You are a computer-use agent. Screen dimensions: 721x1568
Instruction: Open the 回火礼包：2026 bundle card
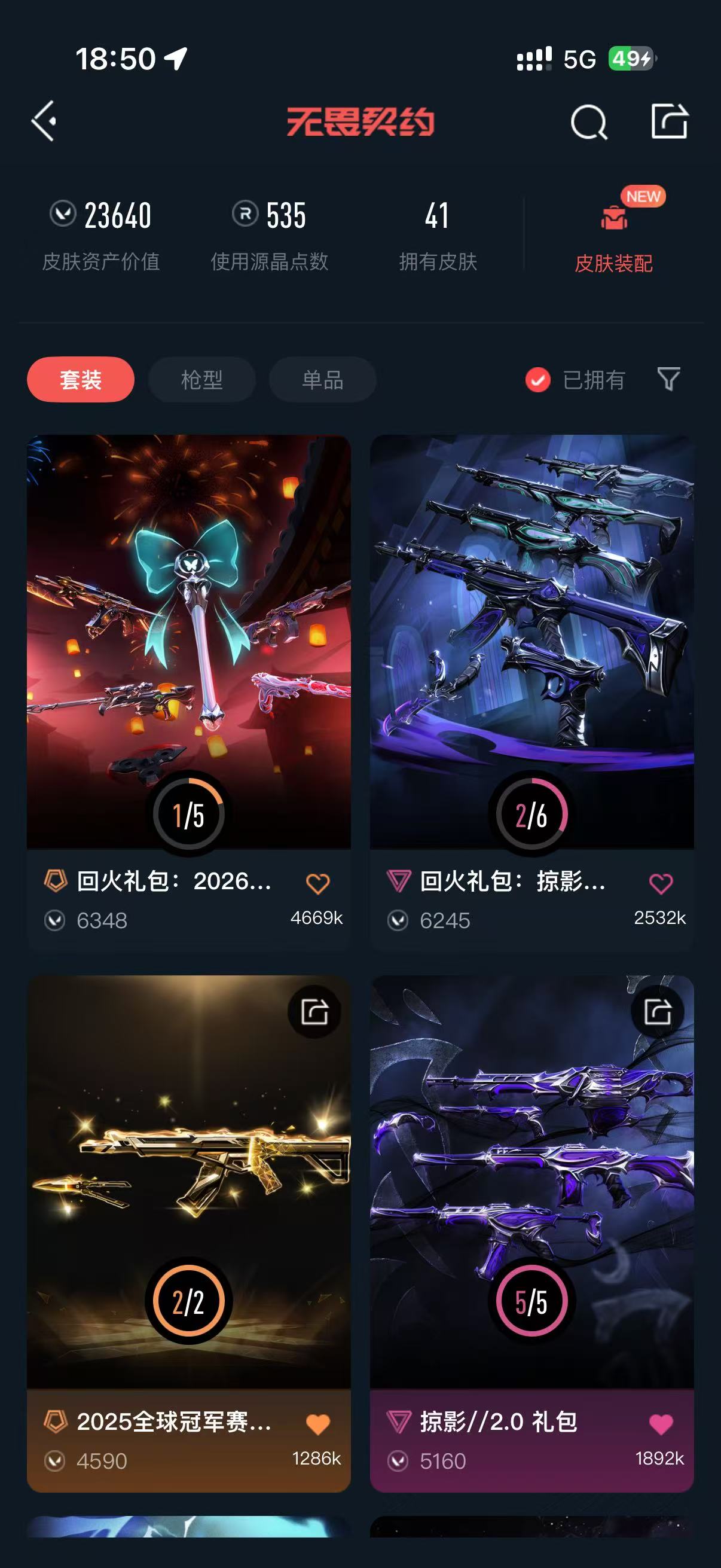[x=188, y=693]
